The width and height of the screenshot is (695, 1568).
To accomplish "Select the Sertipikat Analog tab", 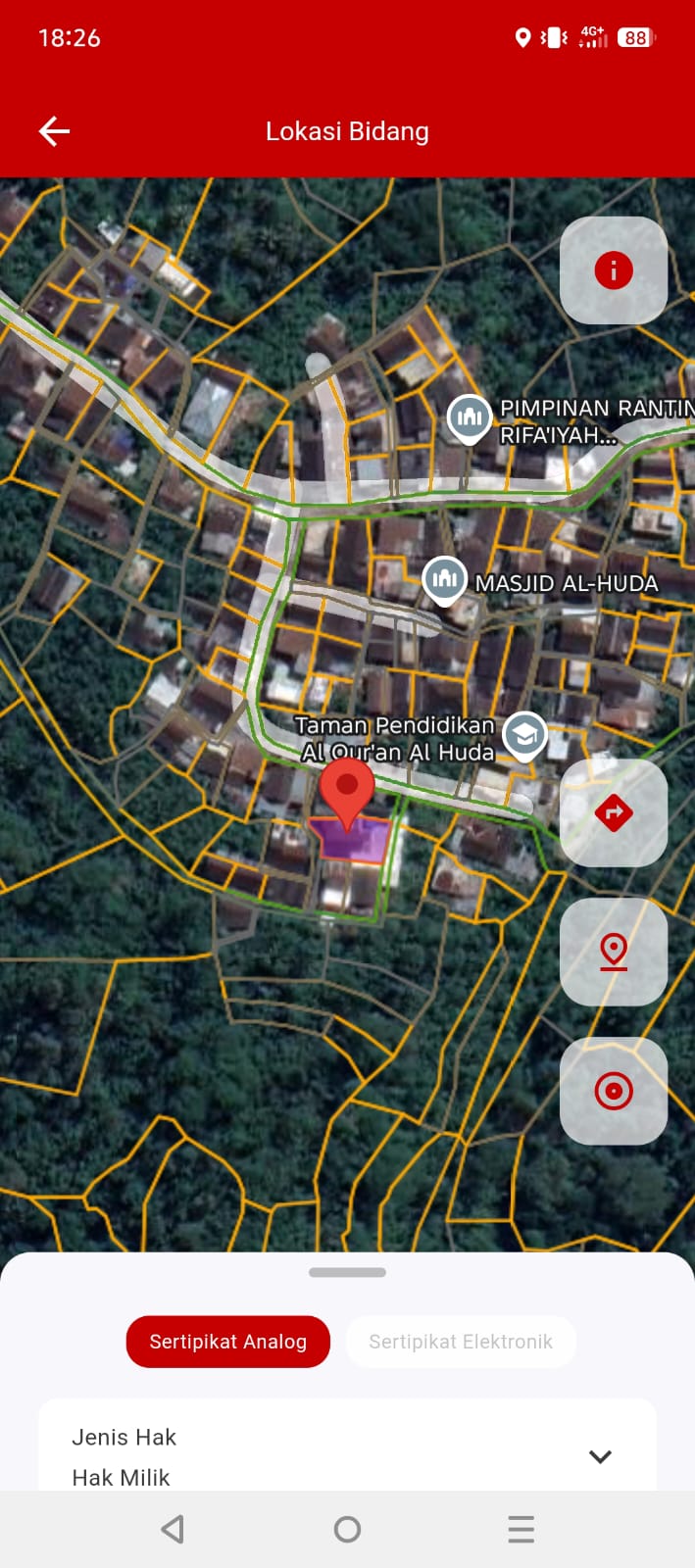I will (x=227, y=1342).
